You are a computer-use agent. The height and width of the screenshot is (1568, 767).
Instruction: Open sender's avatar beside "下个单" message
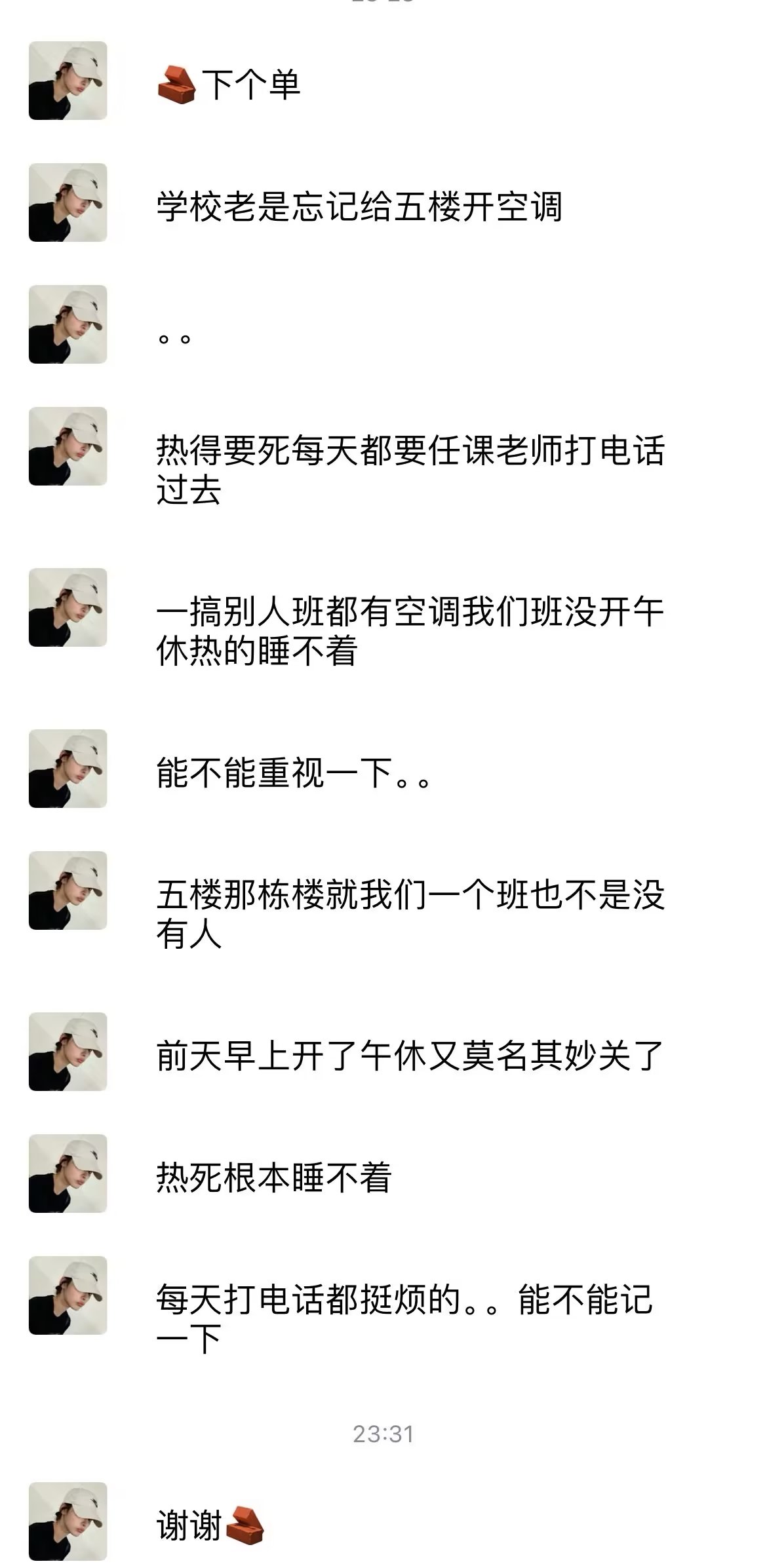click(x=68, y=81)
